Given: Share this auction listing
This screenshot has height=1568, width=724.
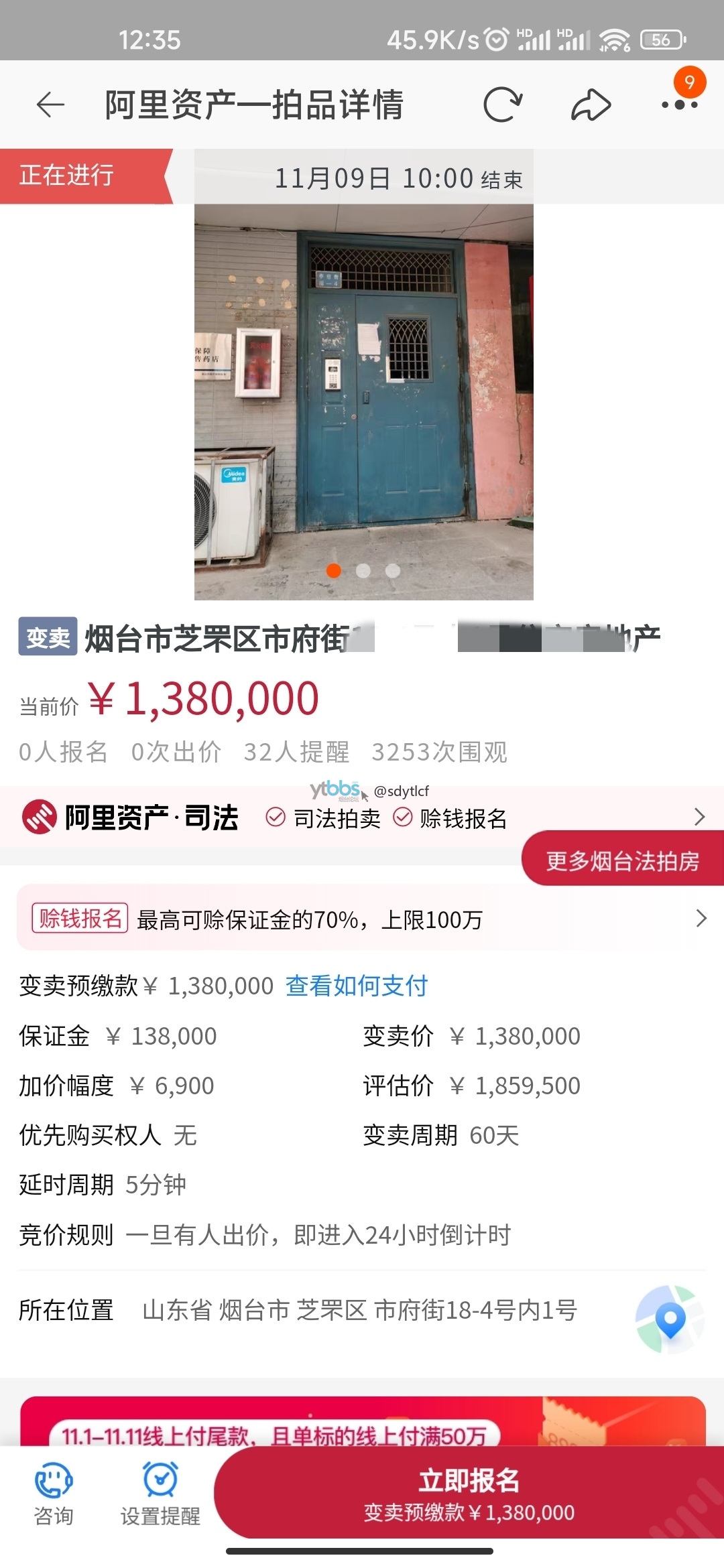Looking at the screenshot, I should click(x=591, y=105).
